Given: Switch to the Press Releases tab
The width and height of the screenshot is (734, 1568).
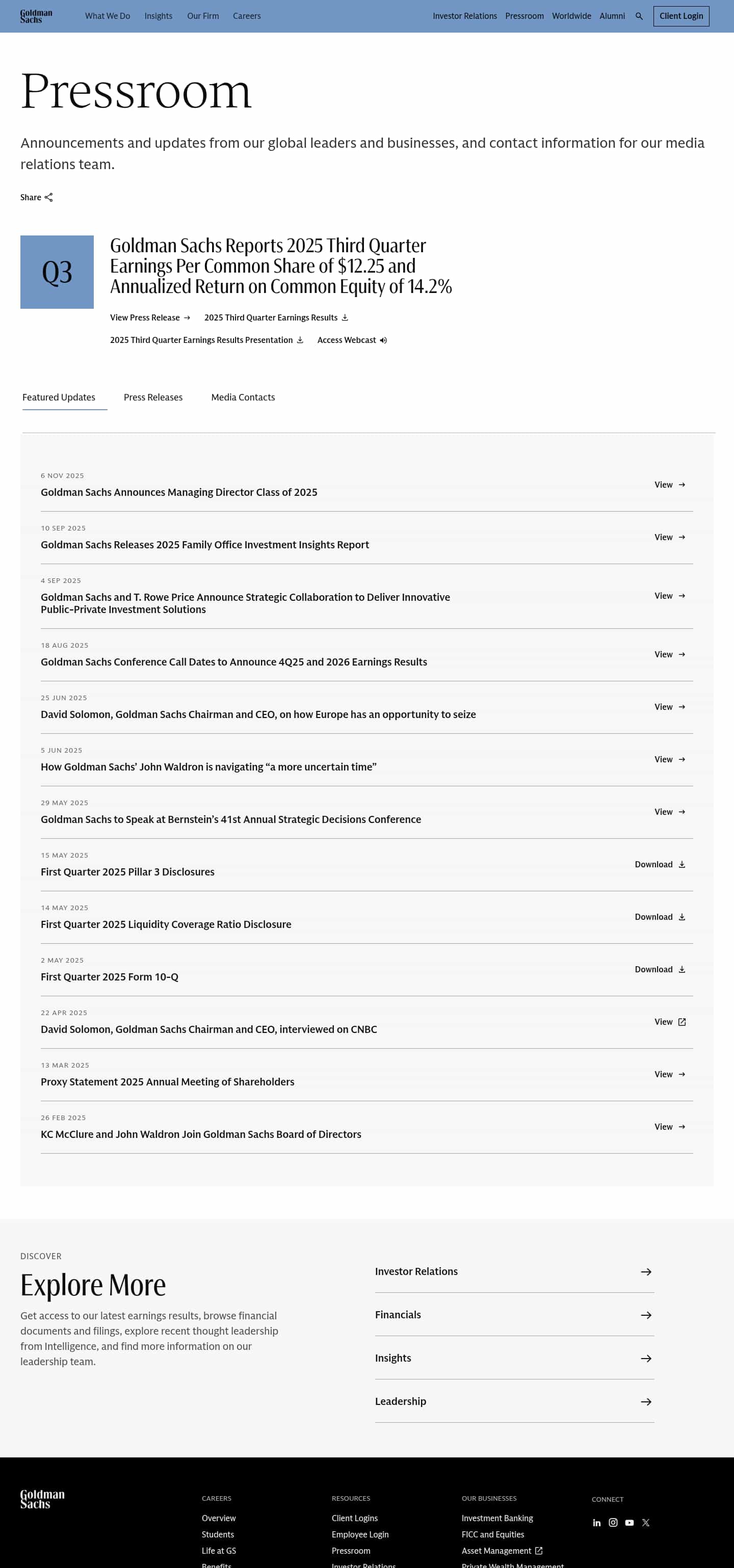Looking at the screenshot, I should [153, 397].
